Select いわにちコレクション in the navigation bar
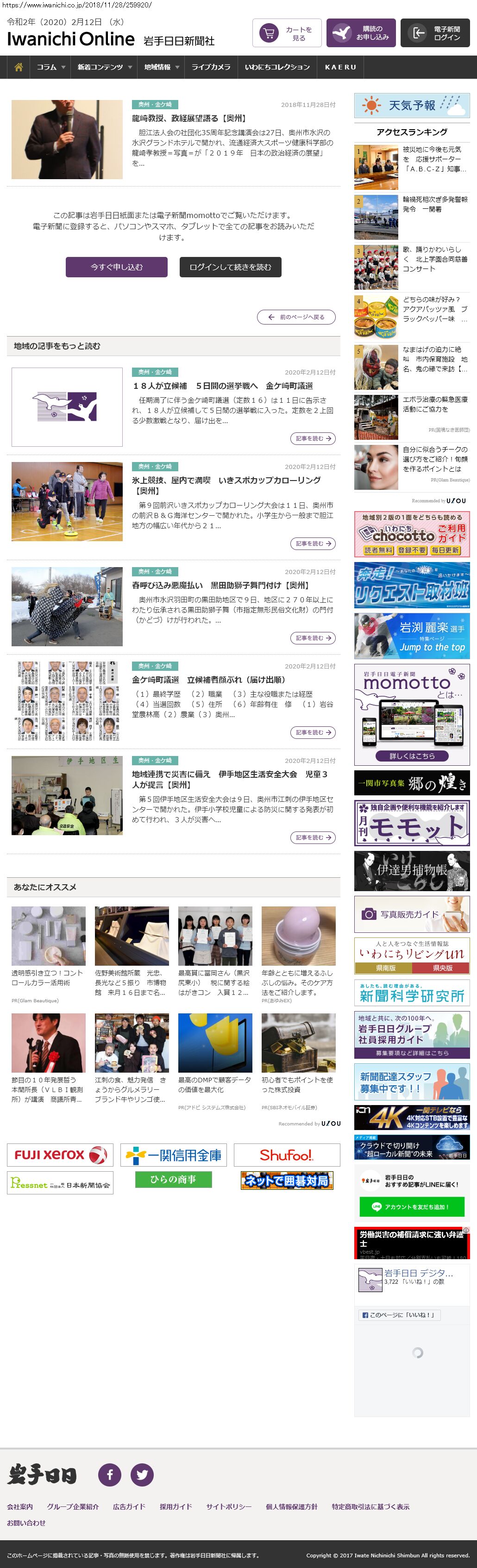This screenshot has width=477, height=1568. (x=277, y=67)
